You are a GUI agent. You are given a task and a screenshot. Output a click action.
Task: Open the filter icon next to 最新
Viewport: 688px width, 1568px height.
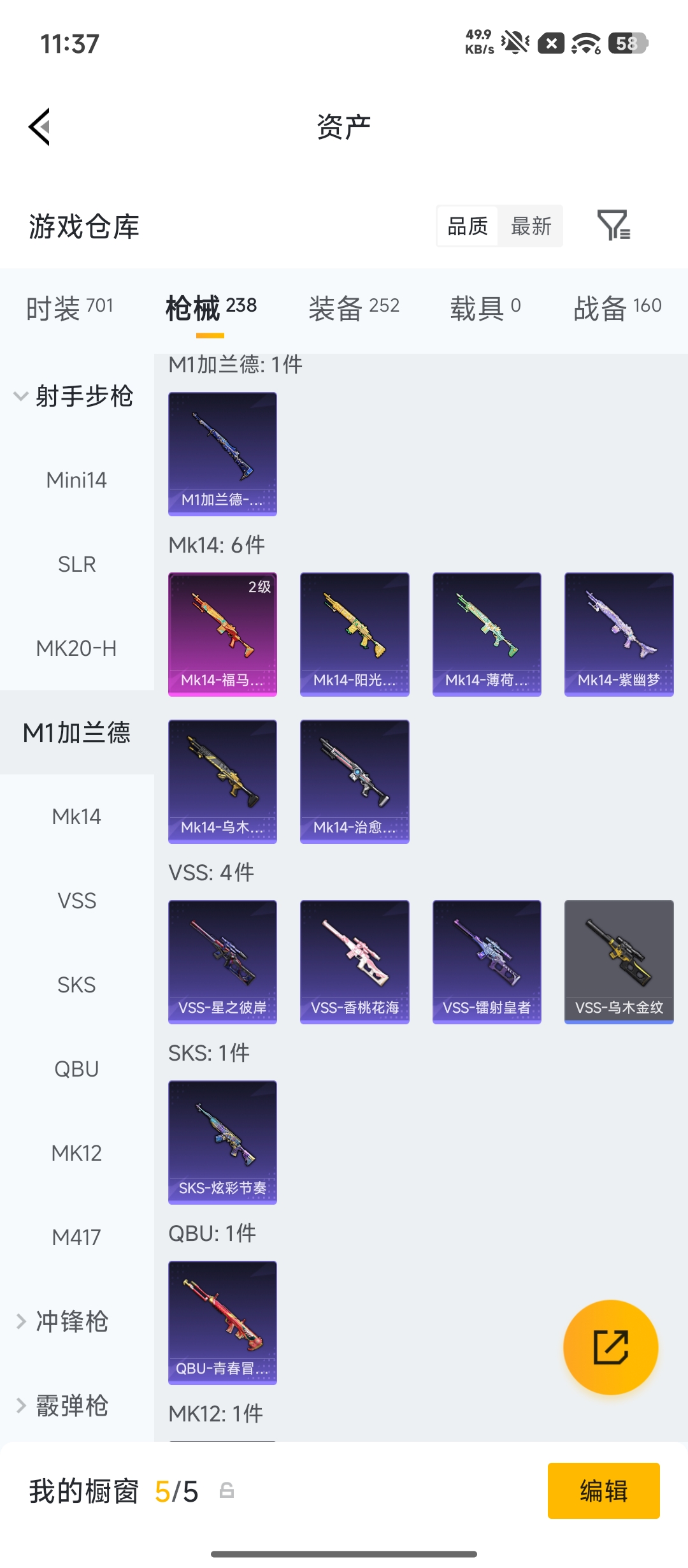click(x=613, y=226)
